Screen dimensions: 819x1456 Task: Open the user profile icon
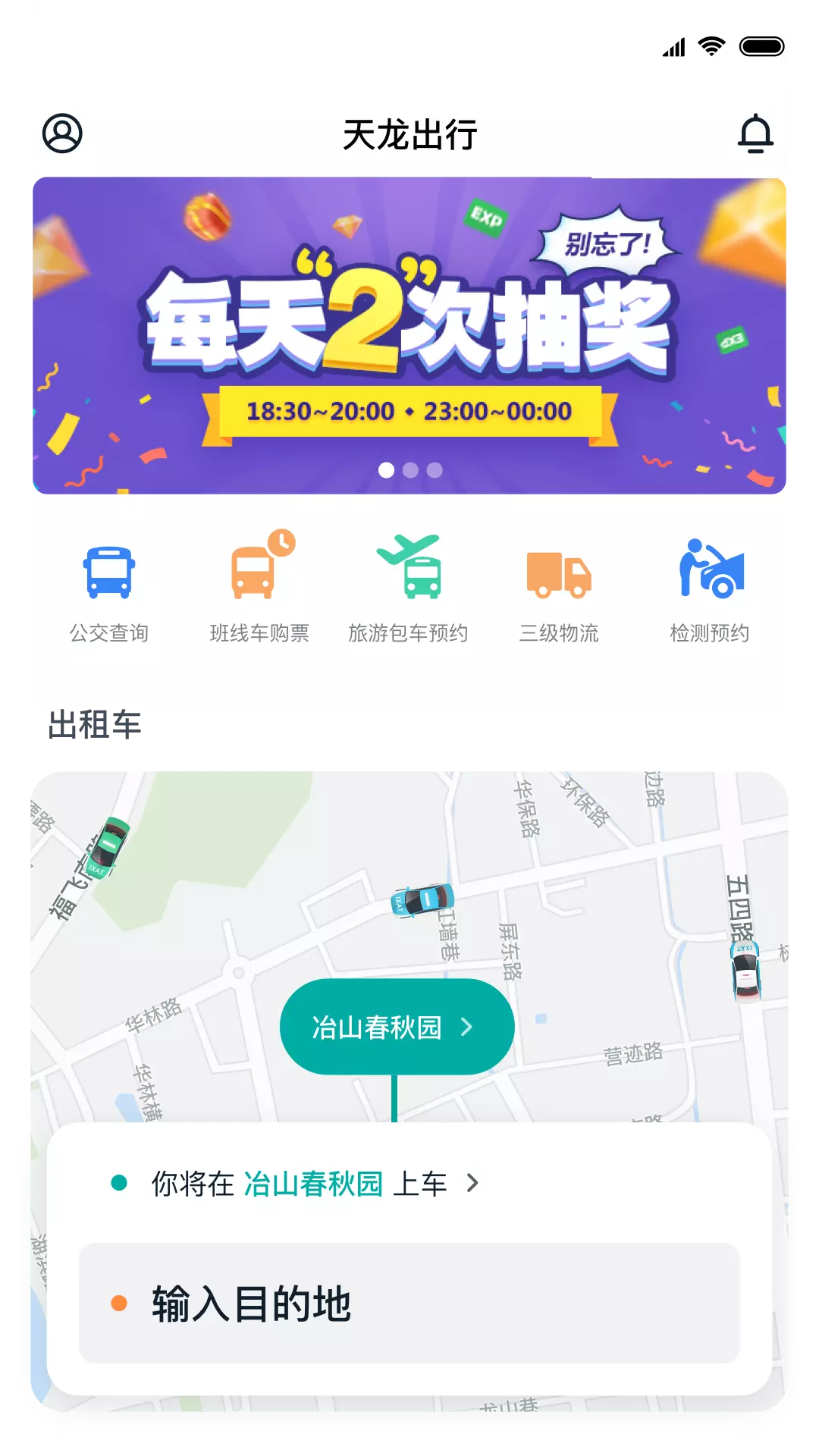pyautogui.click(x=62, y=133)
